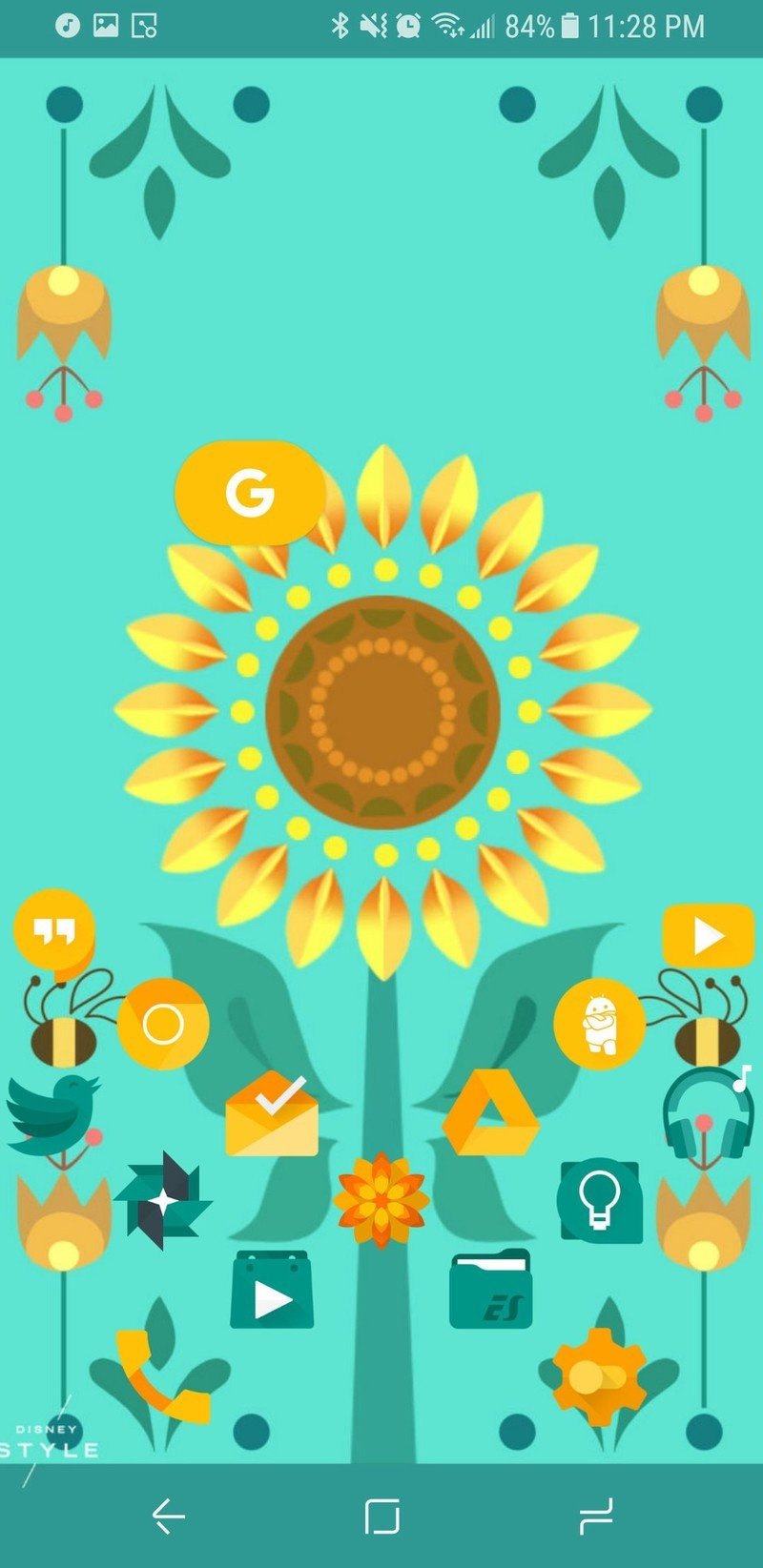Launch the Play Store bag icon
The image size is (763, 1568).
pos(272,1291)
